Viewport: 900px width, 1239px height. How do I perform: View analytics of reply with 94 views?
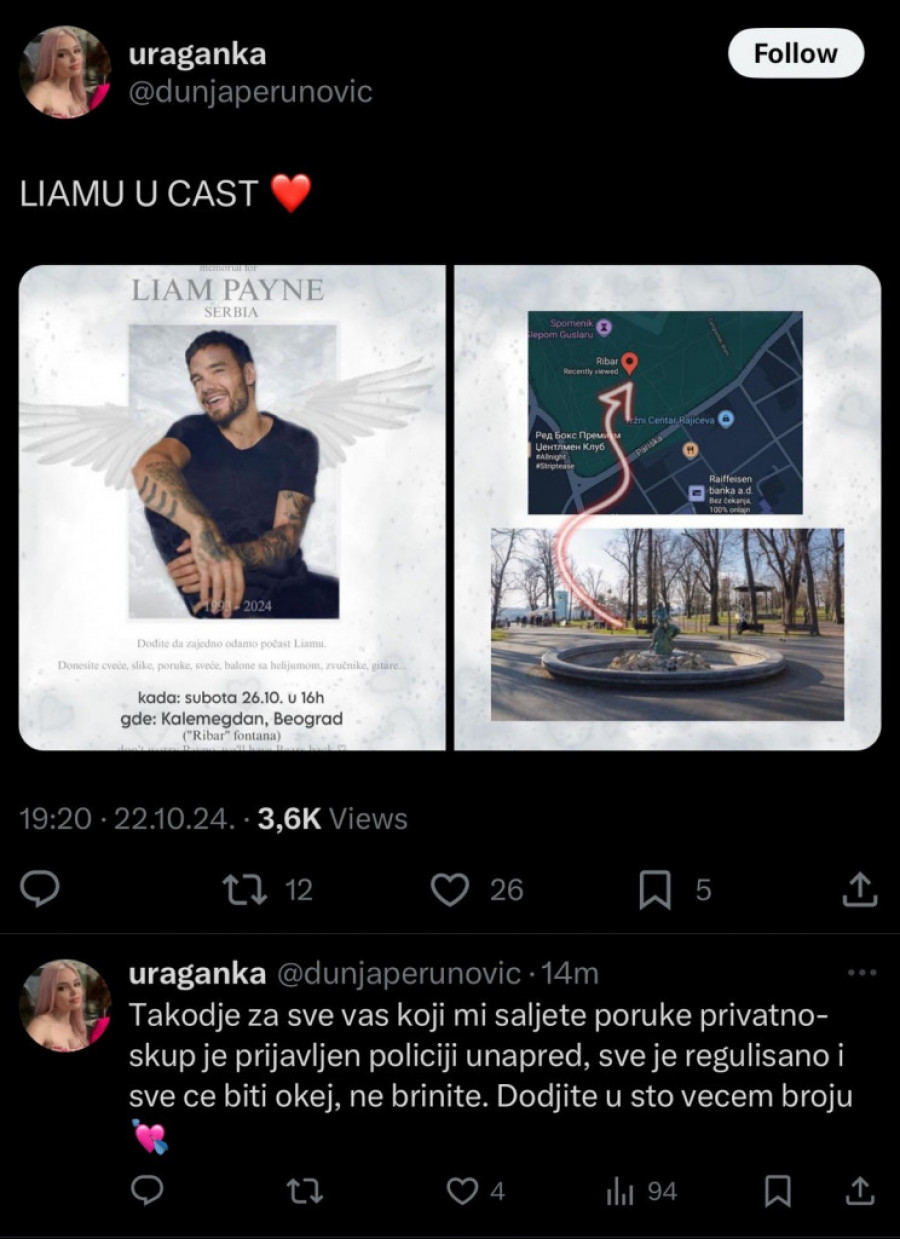coord(621,1190)
